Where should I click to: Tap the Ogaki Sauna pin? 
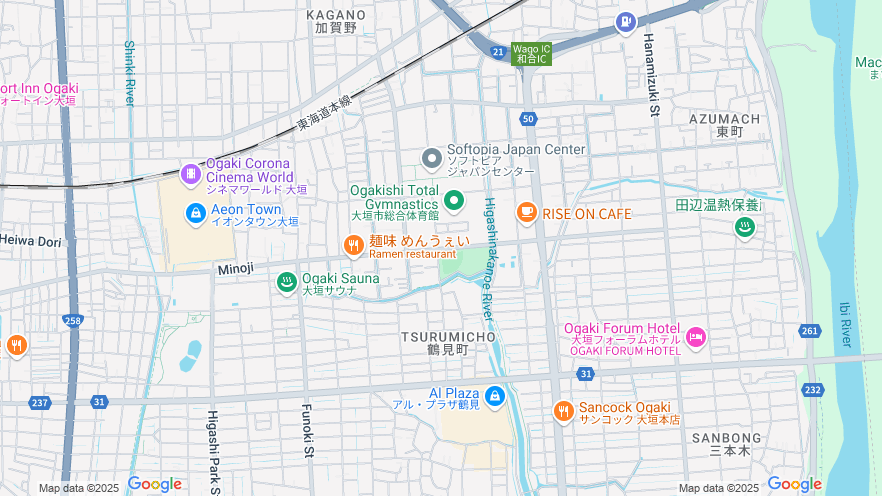(287, 282)
